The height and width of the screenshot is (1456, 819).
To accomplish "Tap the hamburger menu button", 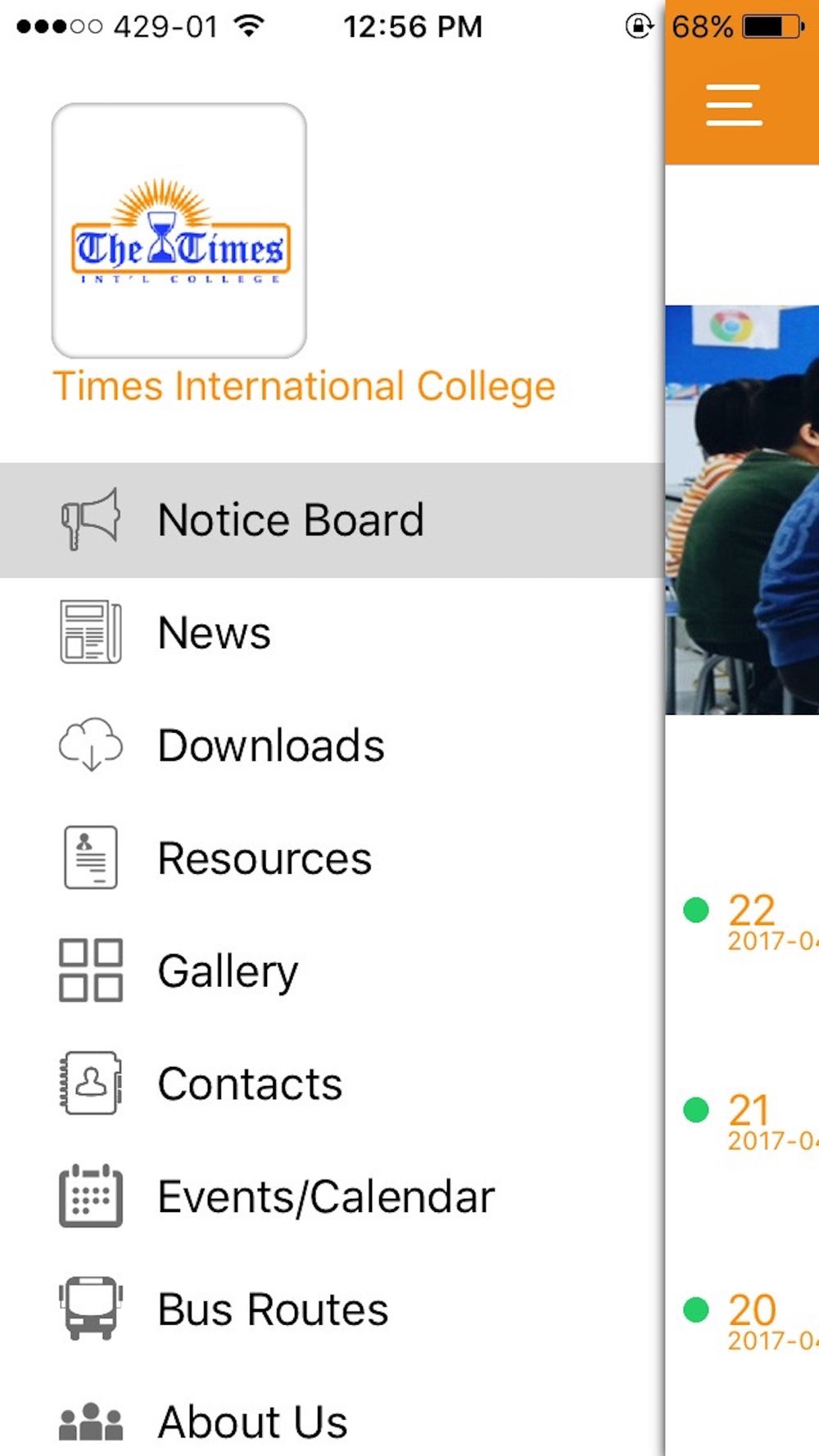I will [x=734, y=105].
